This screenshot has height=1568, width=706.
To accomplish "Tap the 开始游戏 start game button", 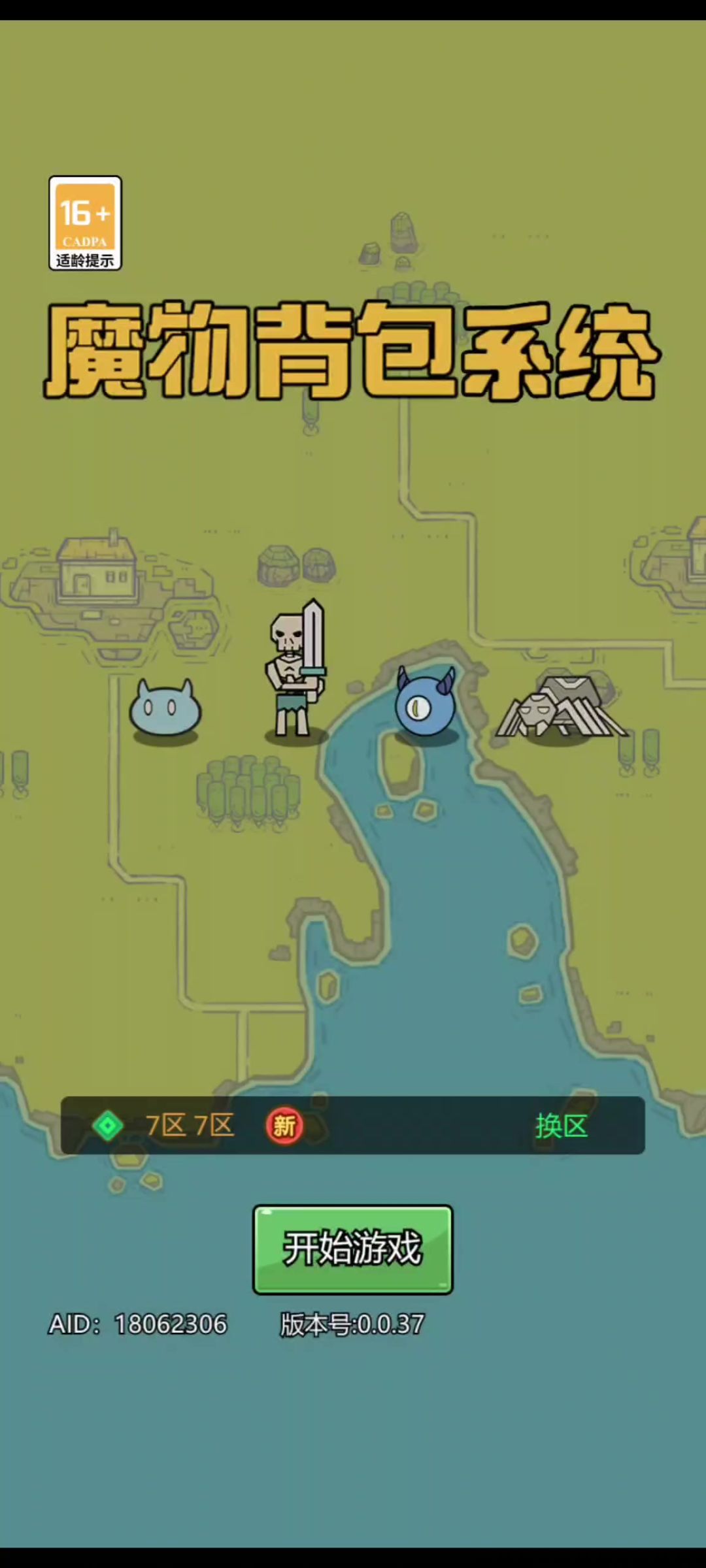I will pos(352,1249).
